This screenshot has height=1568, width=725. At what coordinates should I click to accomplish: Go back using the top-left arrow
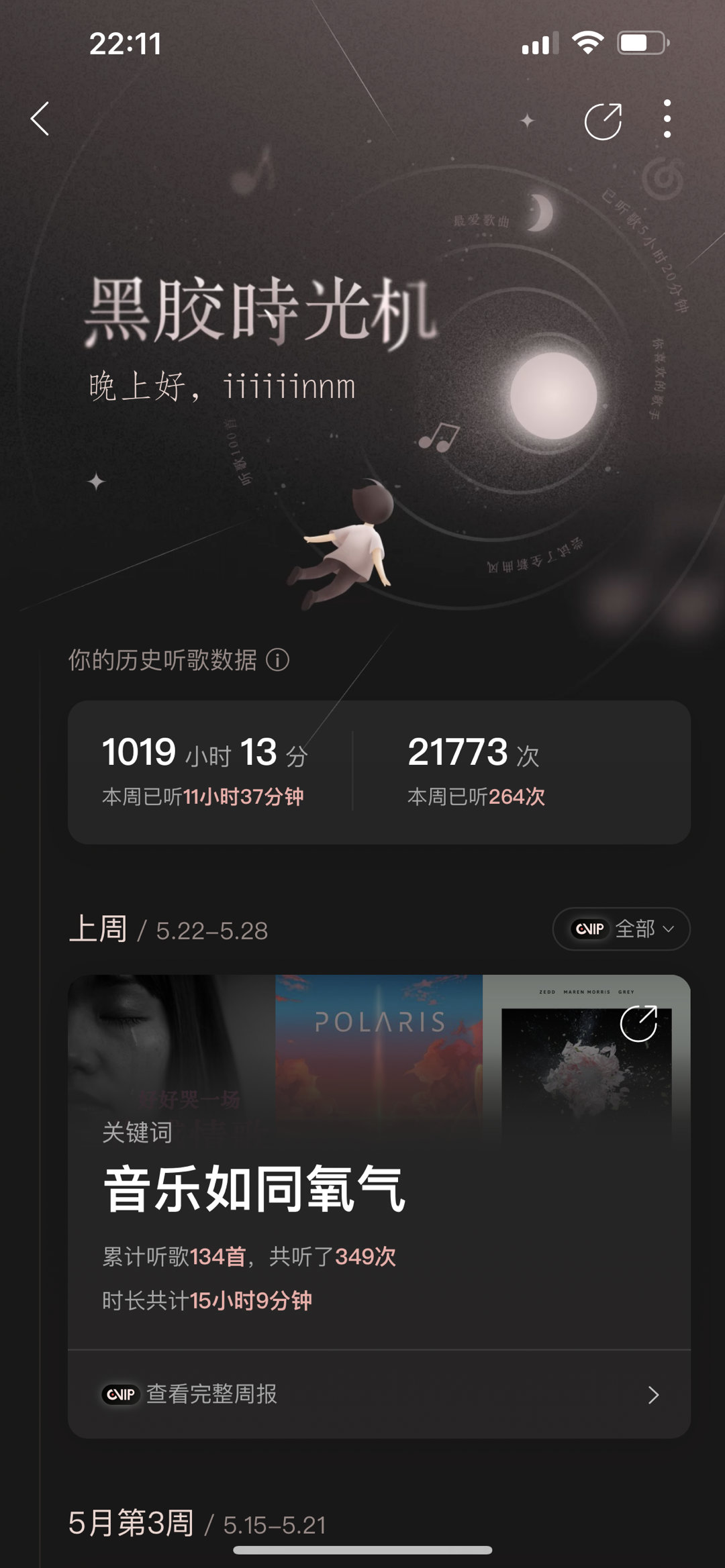point(40,119)
